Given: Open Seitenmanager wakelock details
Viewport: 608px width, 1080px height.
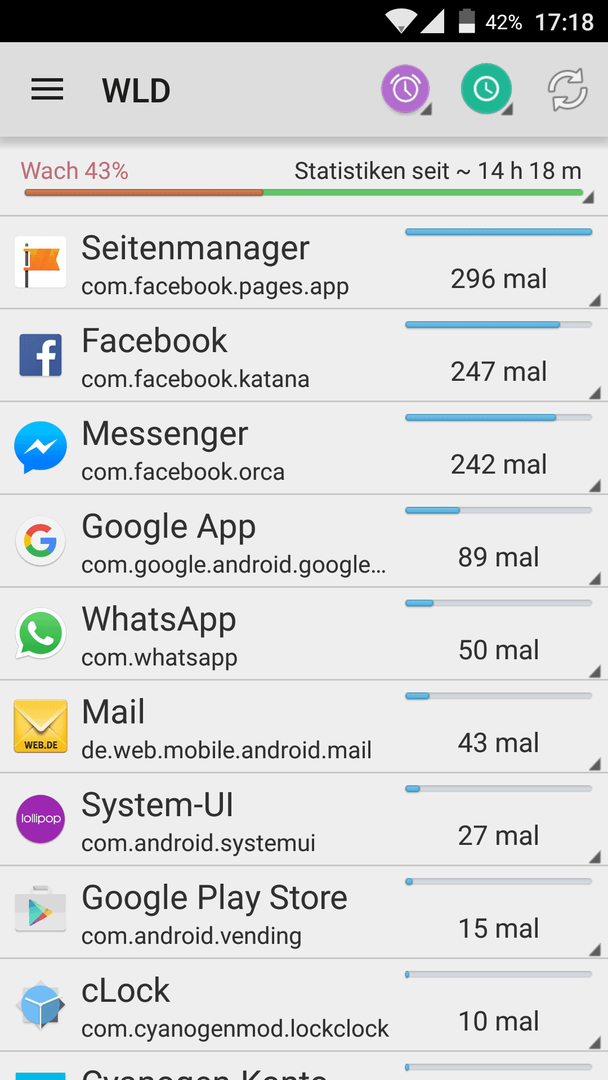Looking at the screenshot, I should [x=304, y=262].
